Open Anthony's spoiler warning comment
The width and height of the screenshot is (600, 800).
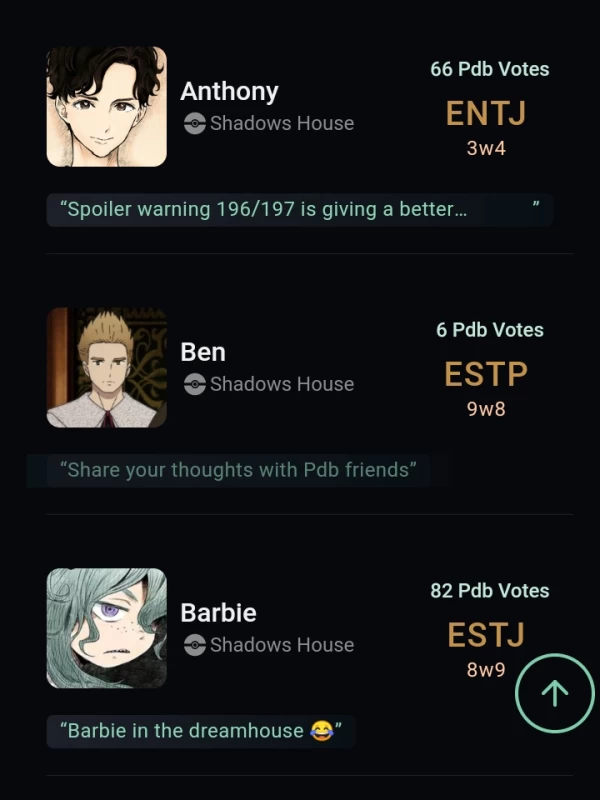coord(299,210)
